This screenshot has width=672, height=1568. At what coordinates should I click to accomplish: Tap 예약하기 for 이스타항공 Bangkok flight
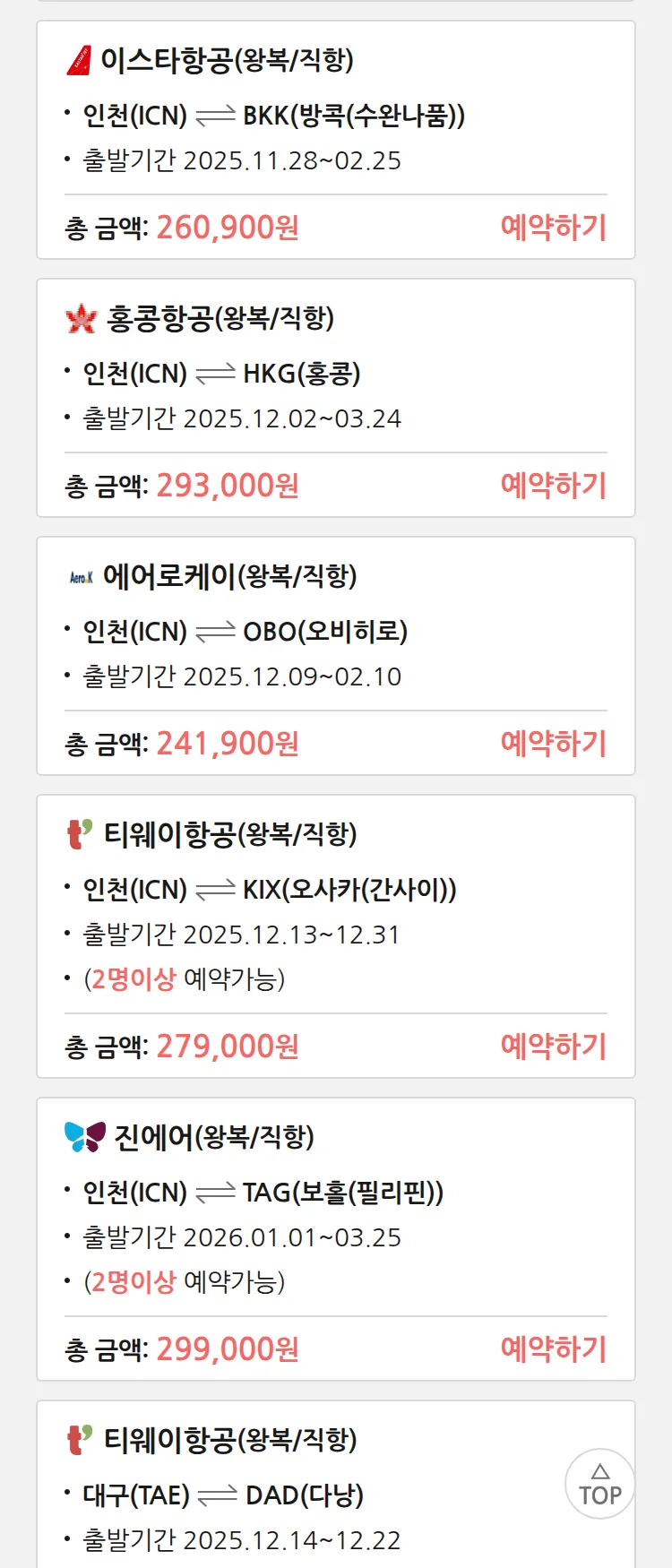pos(553,228)
